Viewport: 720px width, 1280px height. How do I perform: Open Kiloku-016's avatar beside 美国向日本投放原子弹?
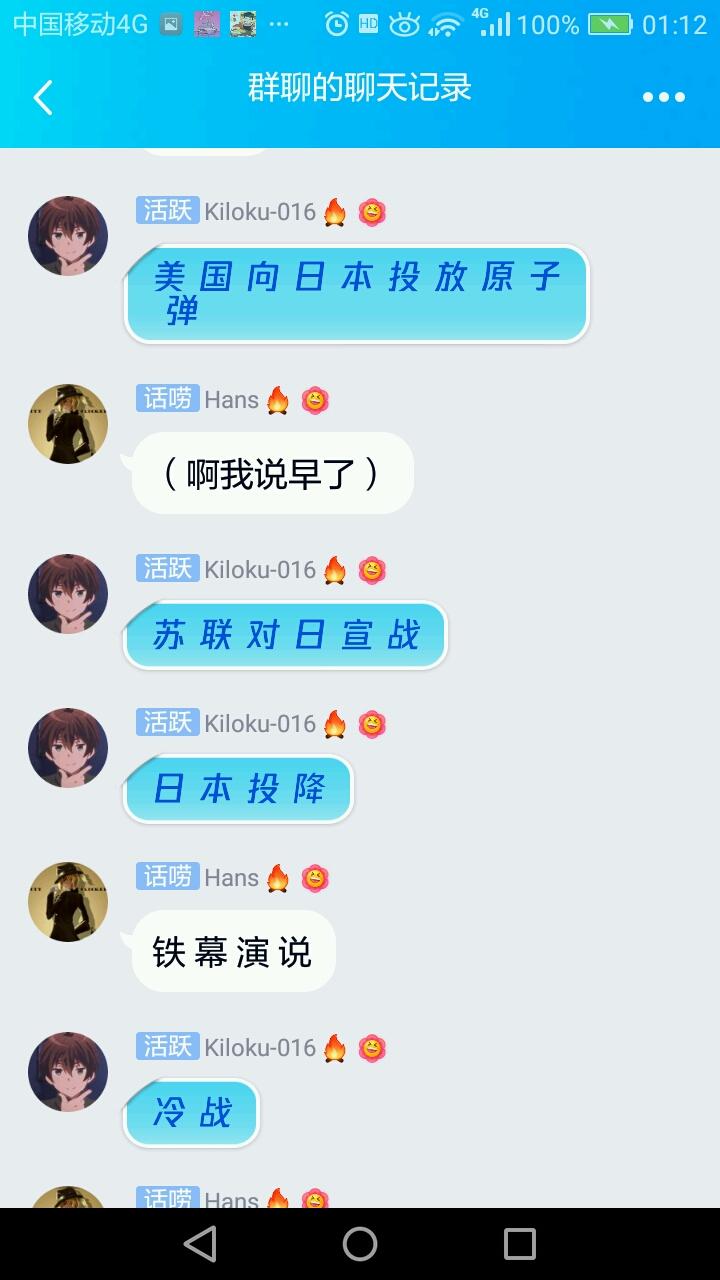tap(68, 236)
